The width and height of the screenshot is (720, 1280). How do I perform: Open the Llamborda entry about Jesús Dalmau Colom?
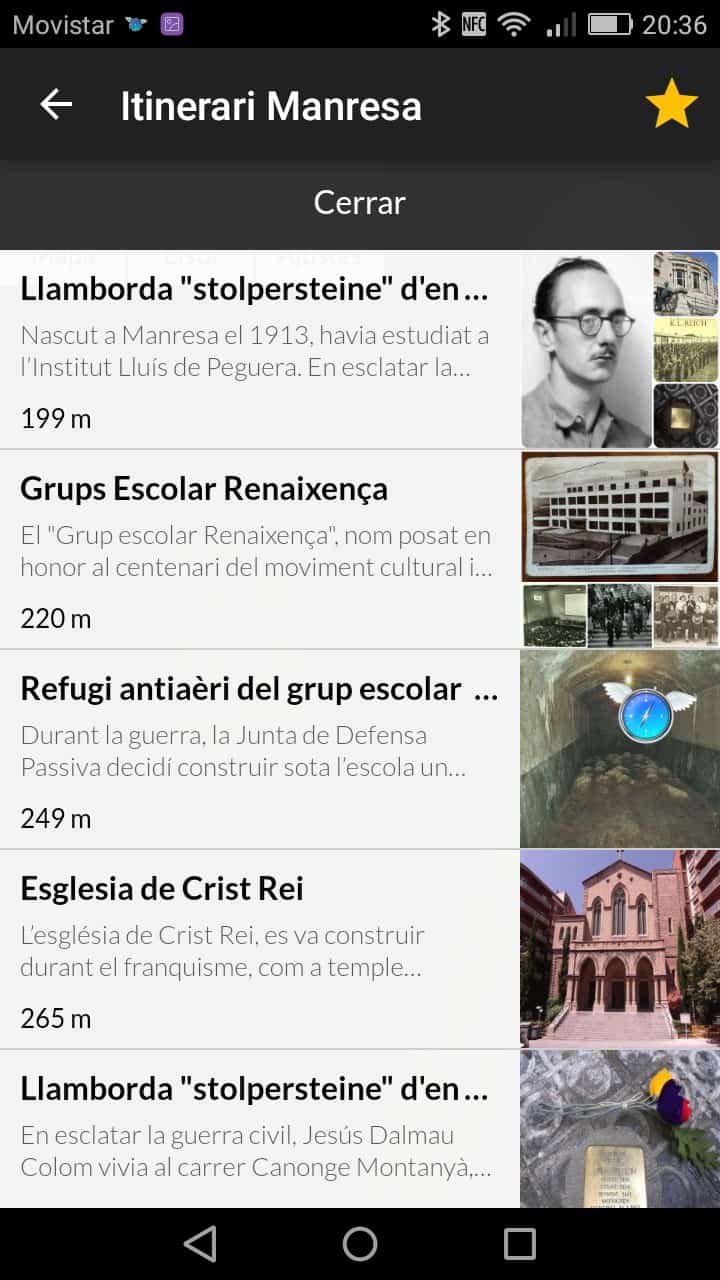(x=260, y=1130)
